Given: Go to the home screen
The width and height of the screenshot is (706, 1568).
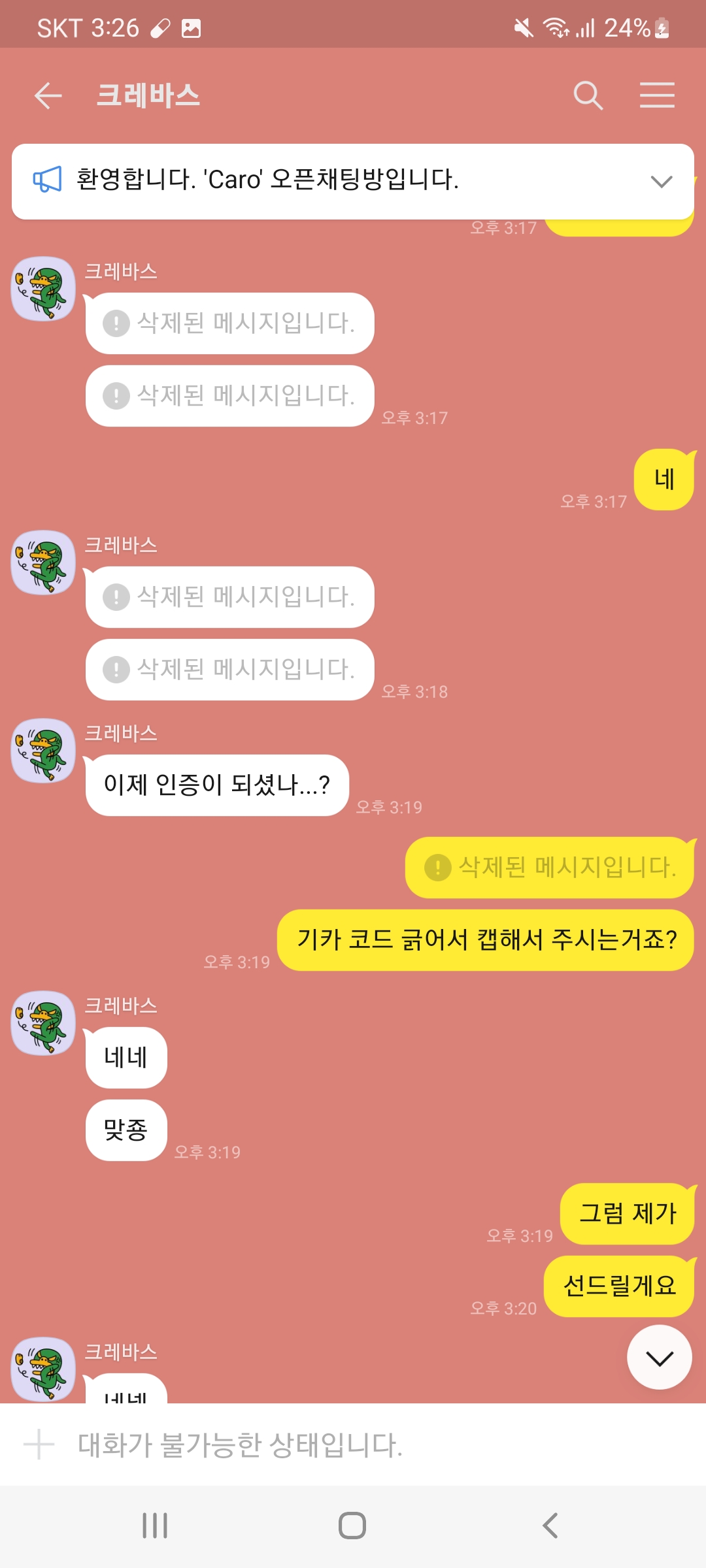Looking at the screenshot, I should (352, 1526).
